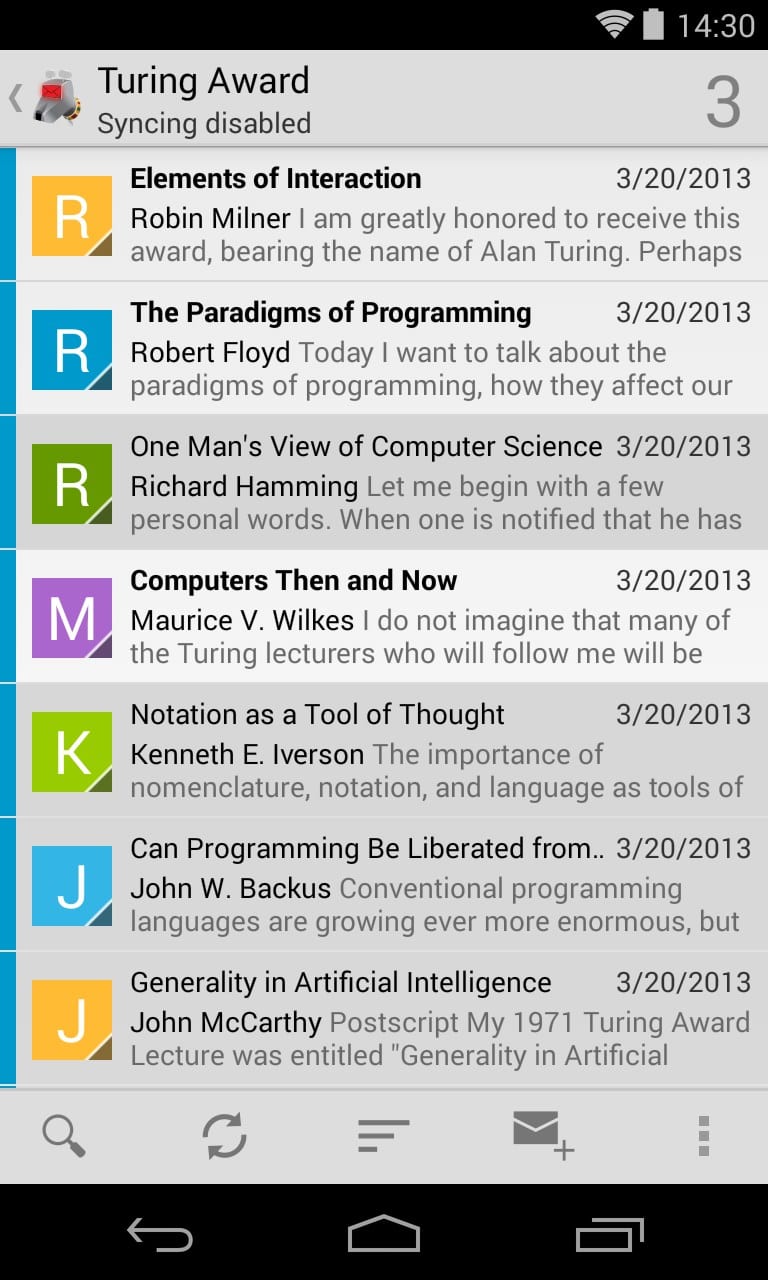The width and height of the screenshot is (768, 1280).
Task: Open the message Elements of Interaction
Action: [392, 215]
